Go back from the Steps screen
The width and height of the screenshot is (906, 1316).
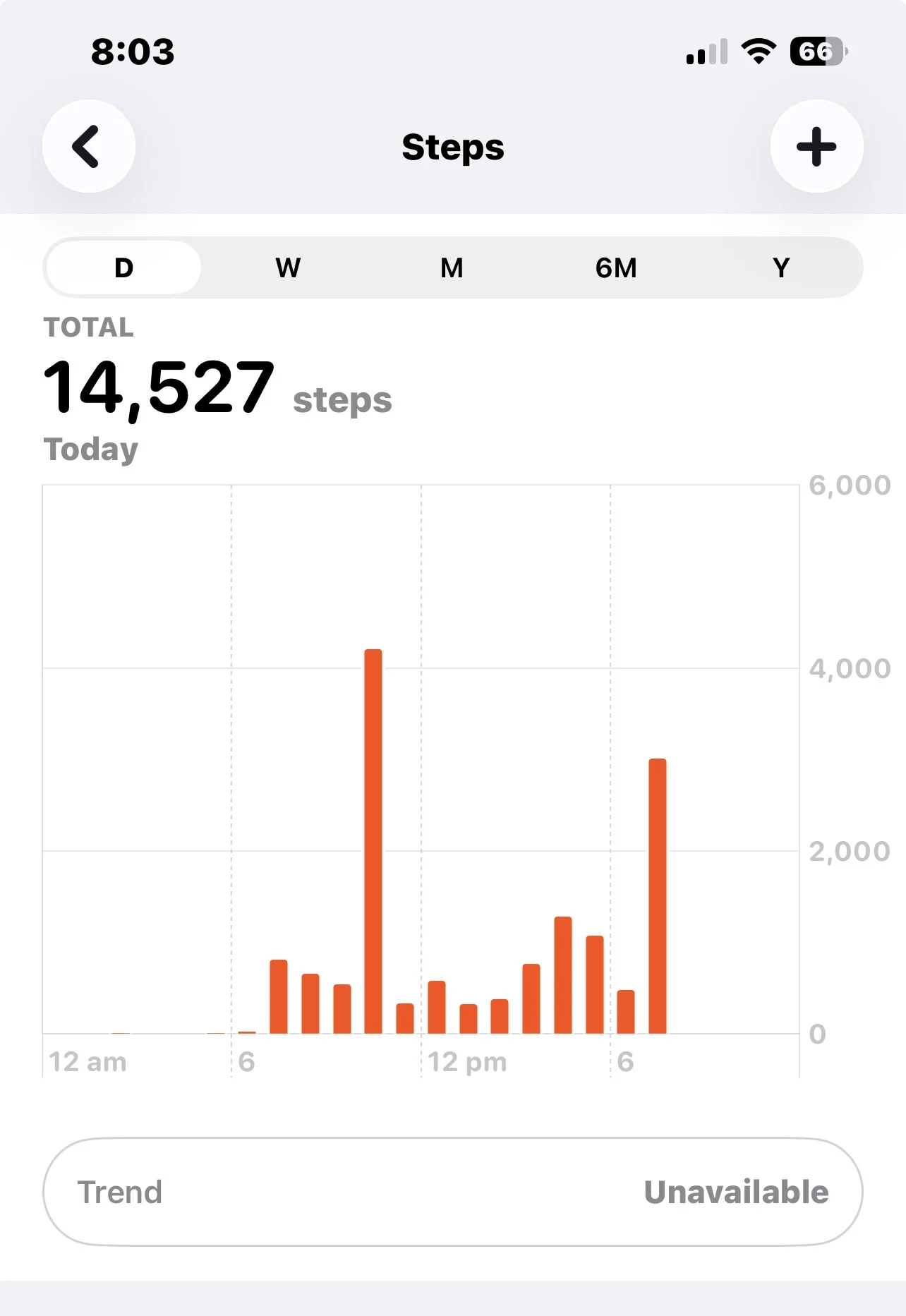pos(89,146)
